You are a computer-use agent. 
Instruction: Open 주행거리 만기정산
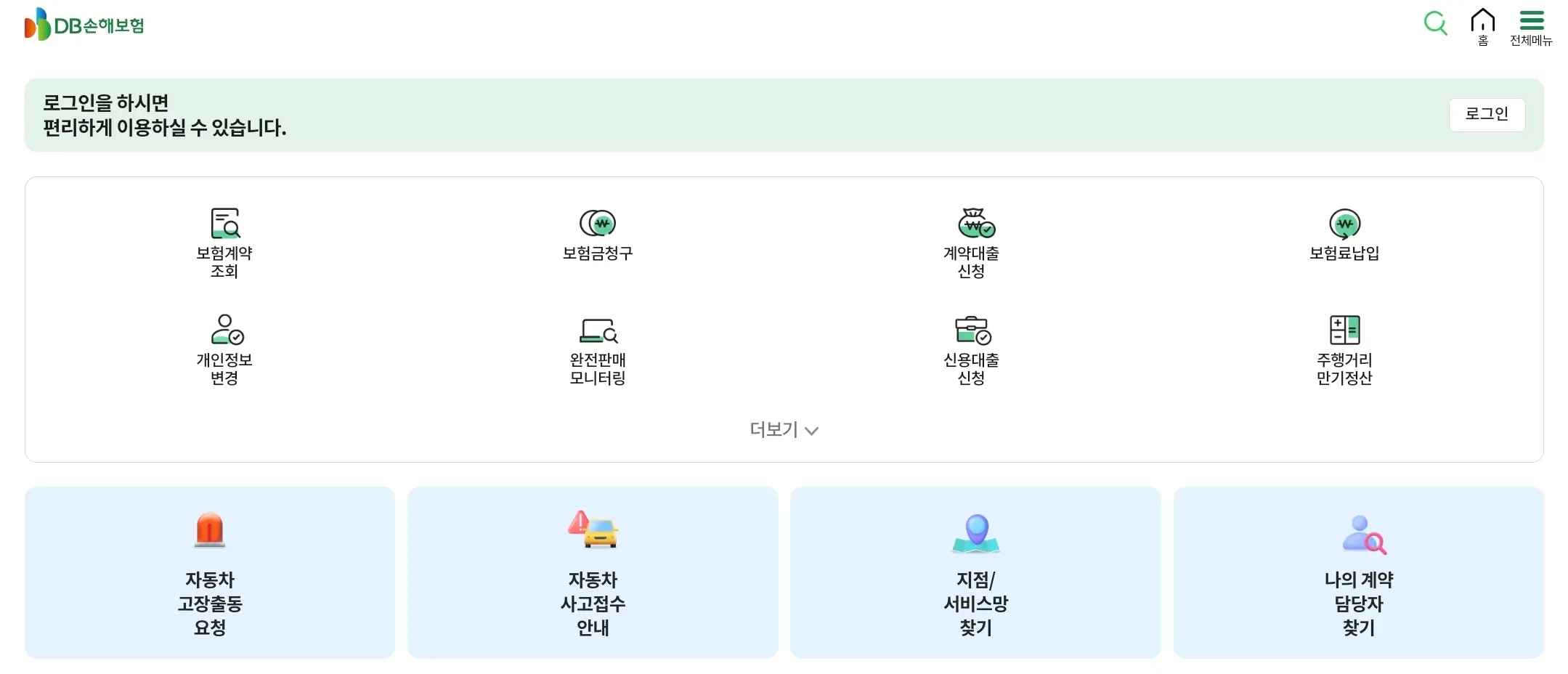coord(1344,349)
